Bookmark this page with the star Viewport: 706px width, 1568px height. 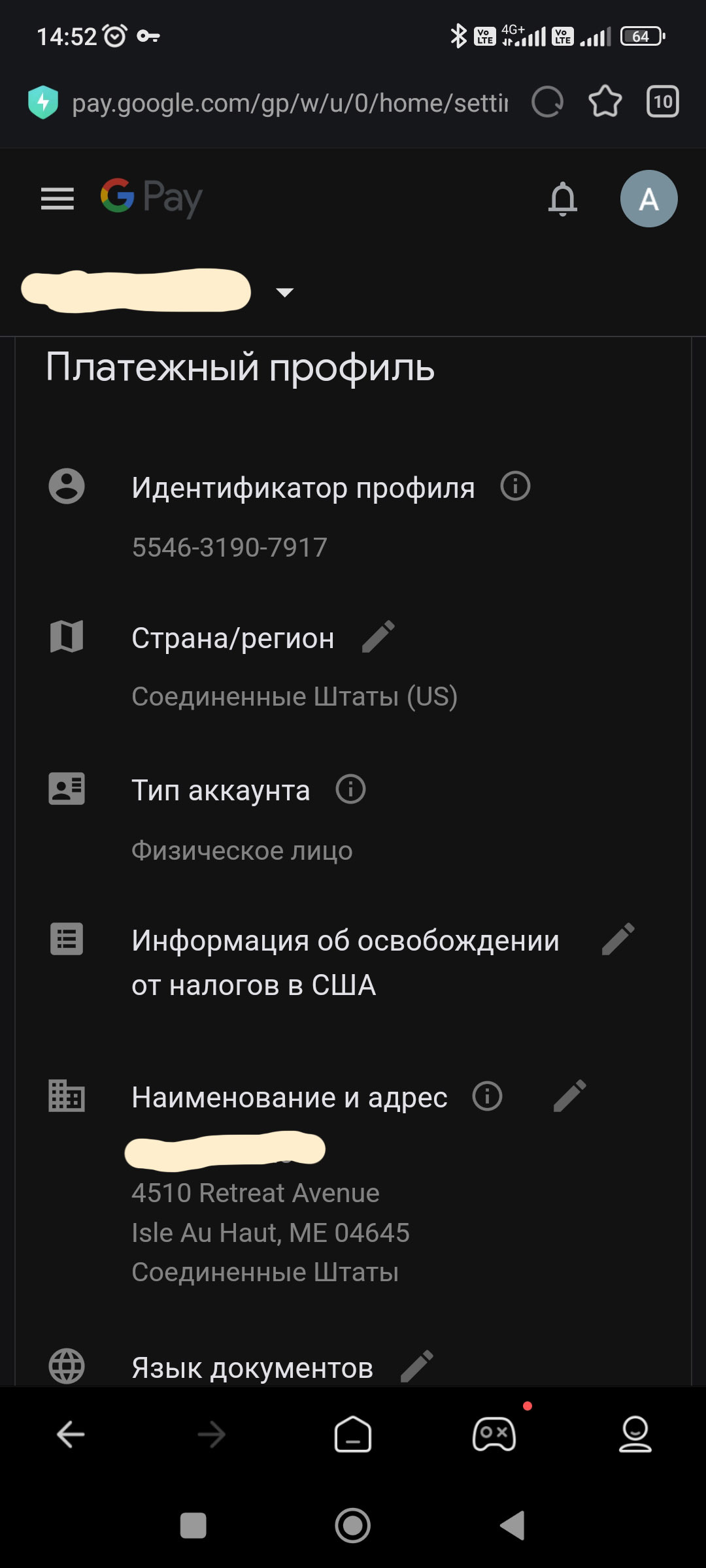pyautogui.click(x=605, y=102)
